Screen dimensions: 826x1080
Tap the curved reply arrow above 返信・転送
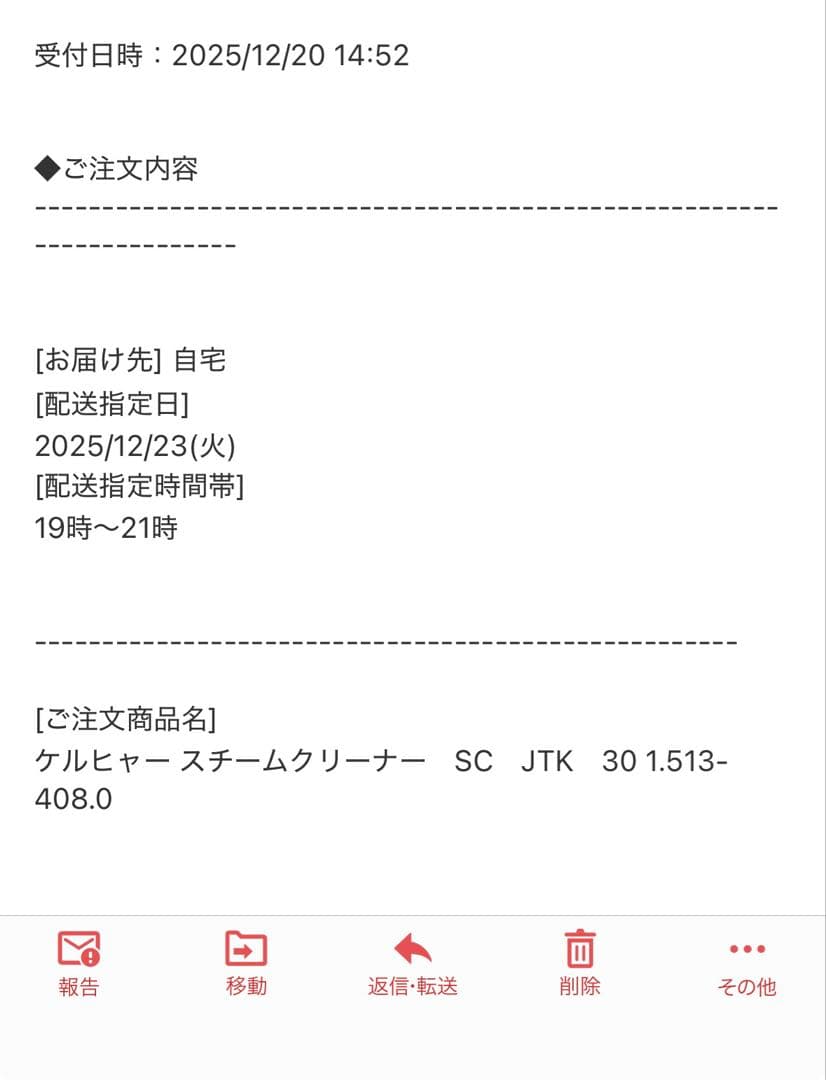coord(413,947)
